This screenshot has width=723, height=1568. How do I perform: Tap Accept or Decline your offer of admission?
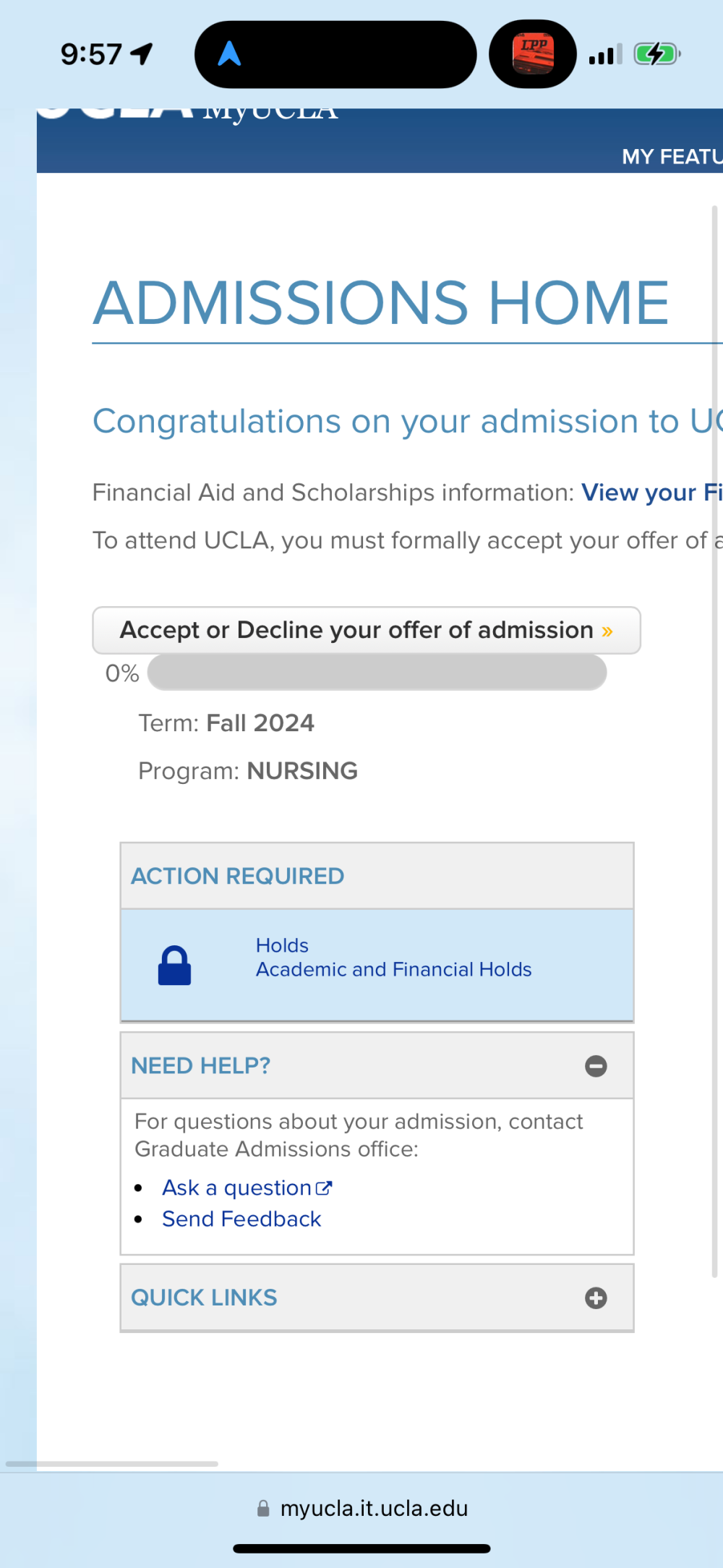[367, 630]
